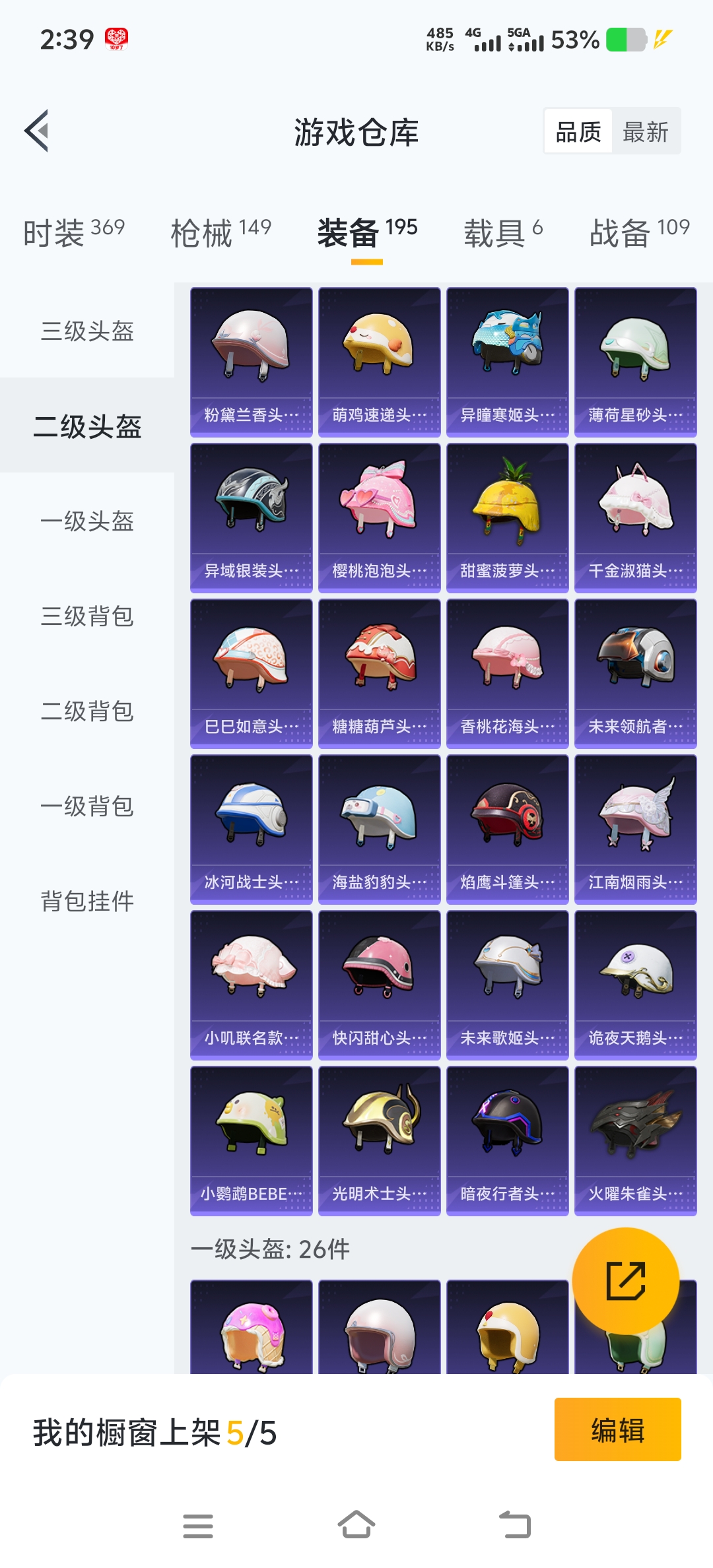Screen dimensions: 713x1568
Task: Open the 小鹦鹉BEBE helmet item
Action: (x=251, y=1140)
